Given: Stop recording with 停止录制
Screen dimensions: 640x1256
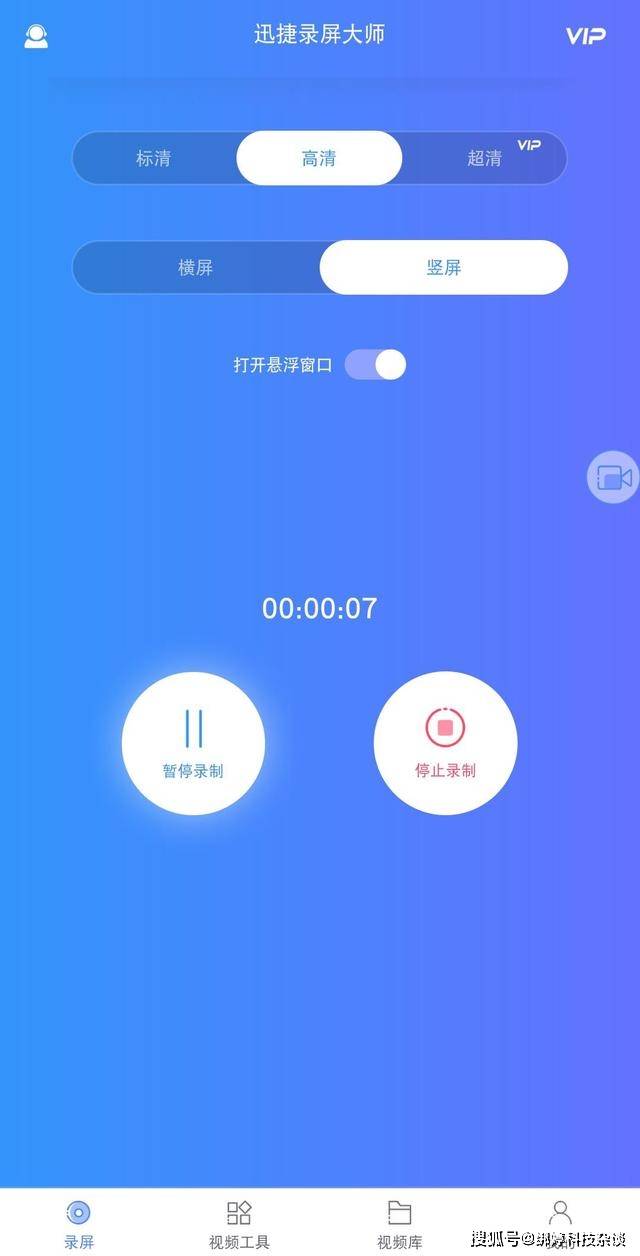Looking at the screenshot, I should click(445, 743).
